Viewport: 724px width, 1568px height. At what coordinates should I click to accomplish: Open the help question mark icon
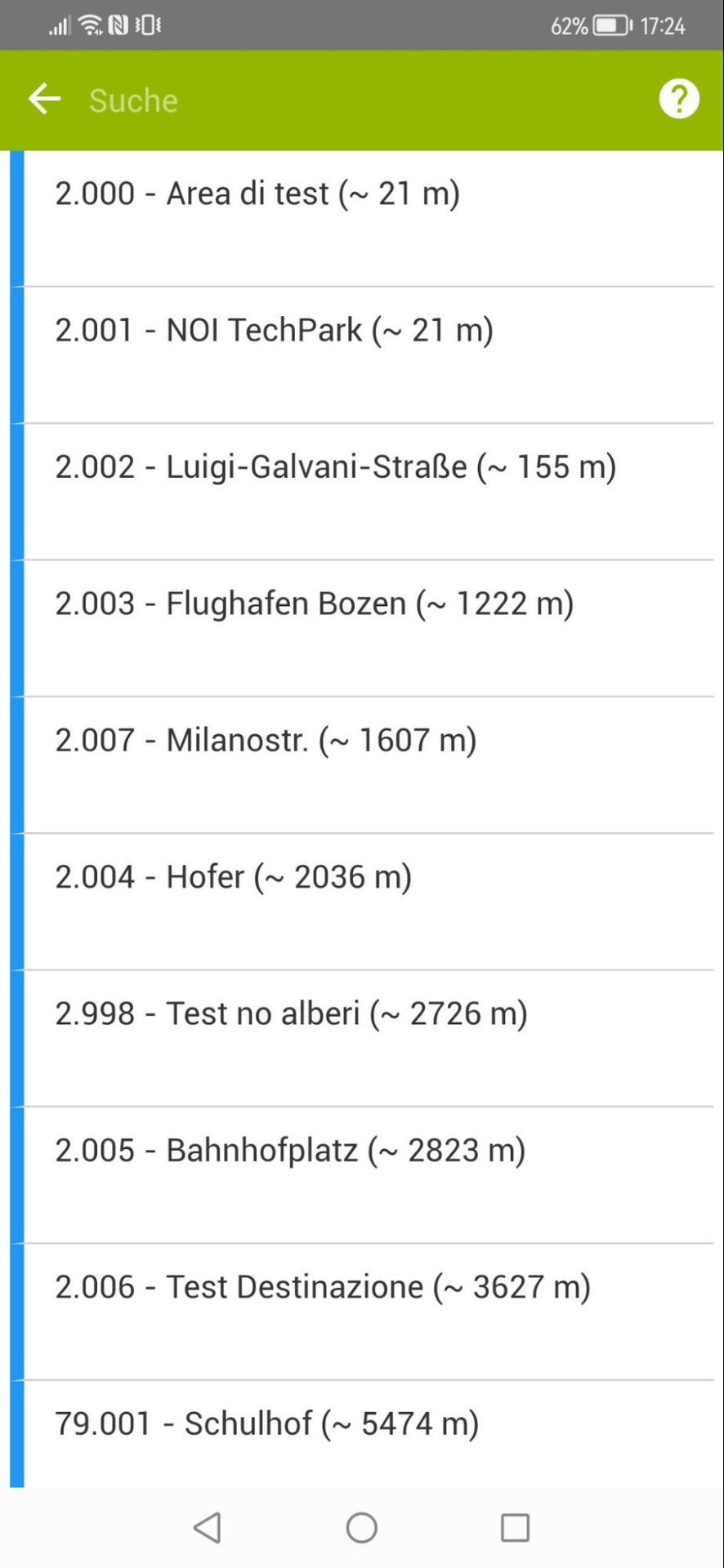pyautogui.click(x=678, y=100)
